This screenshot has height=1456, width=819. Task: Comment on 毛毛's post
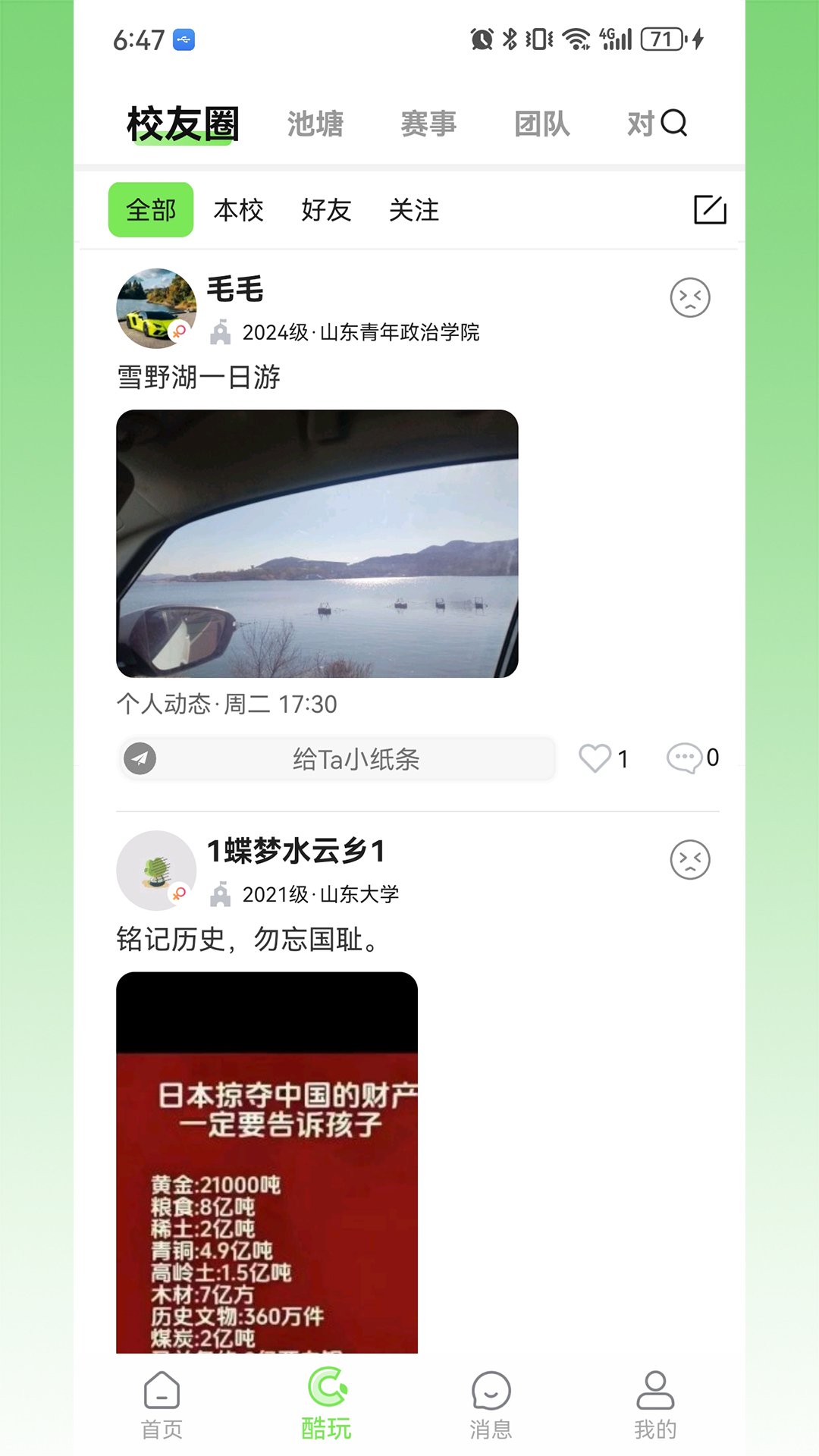pos(685,758)
